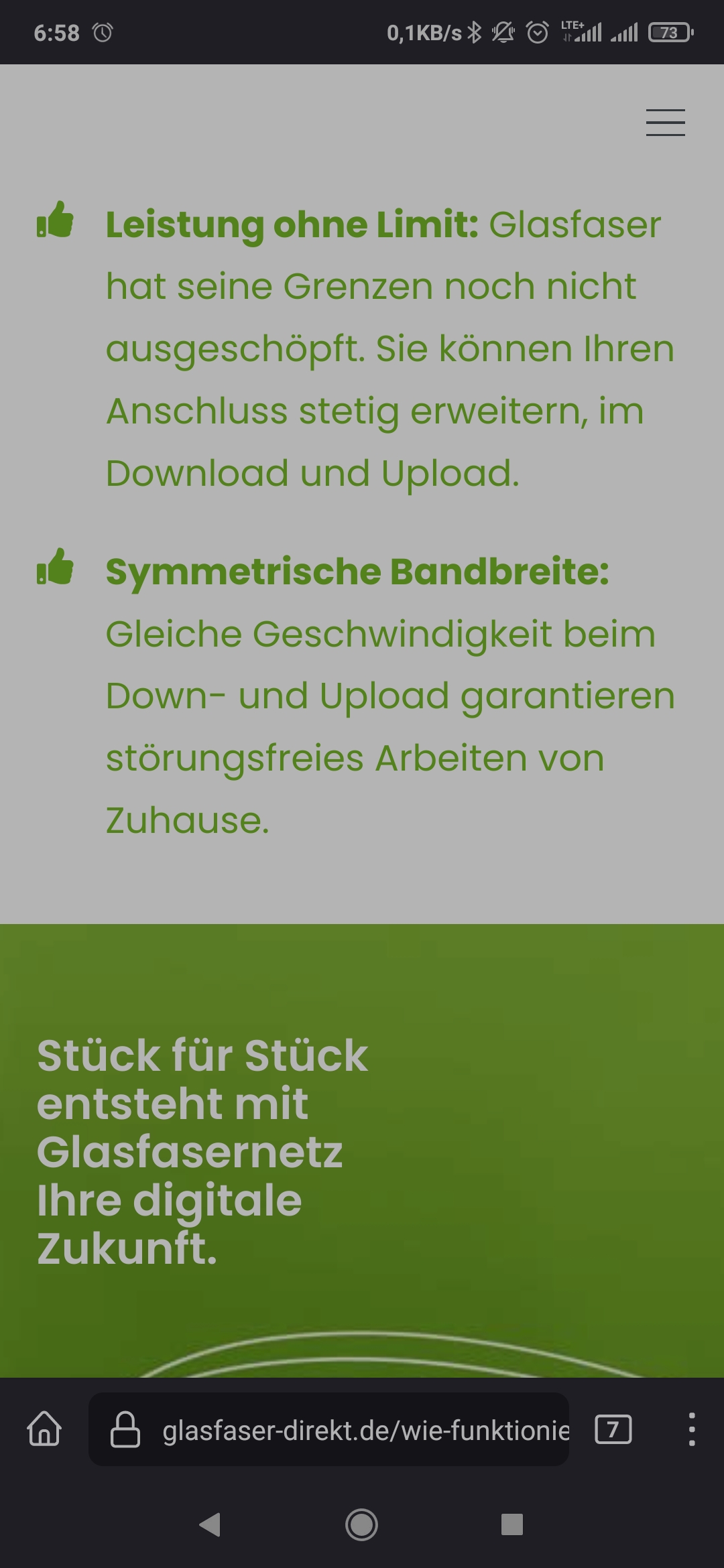Go back using the system back button
This screenshot has width=724, height=1568.
coord(210,1524)
